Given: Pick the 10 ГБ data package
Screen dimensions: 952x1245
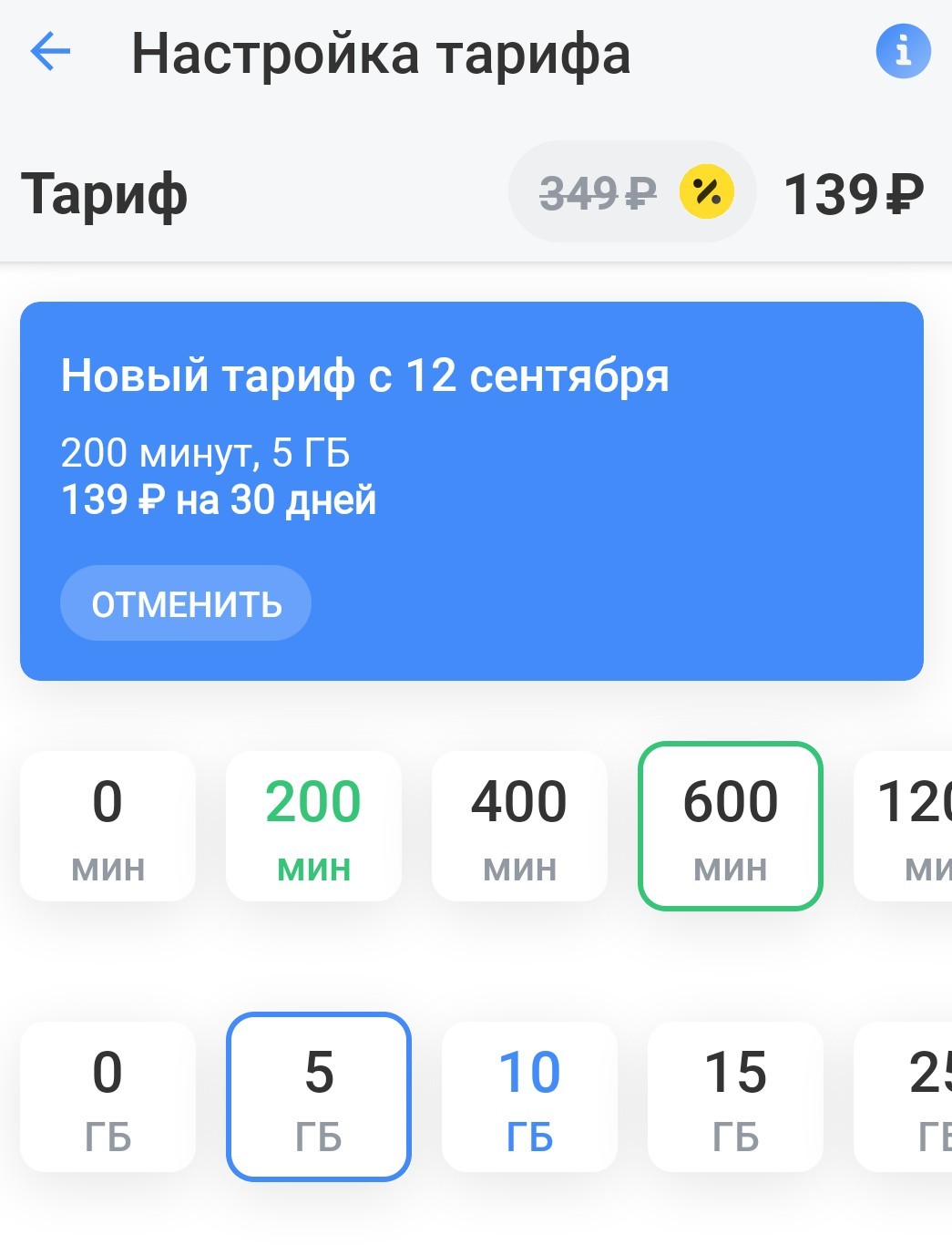Looking at the screenshot, I should (529, 1096).
